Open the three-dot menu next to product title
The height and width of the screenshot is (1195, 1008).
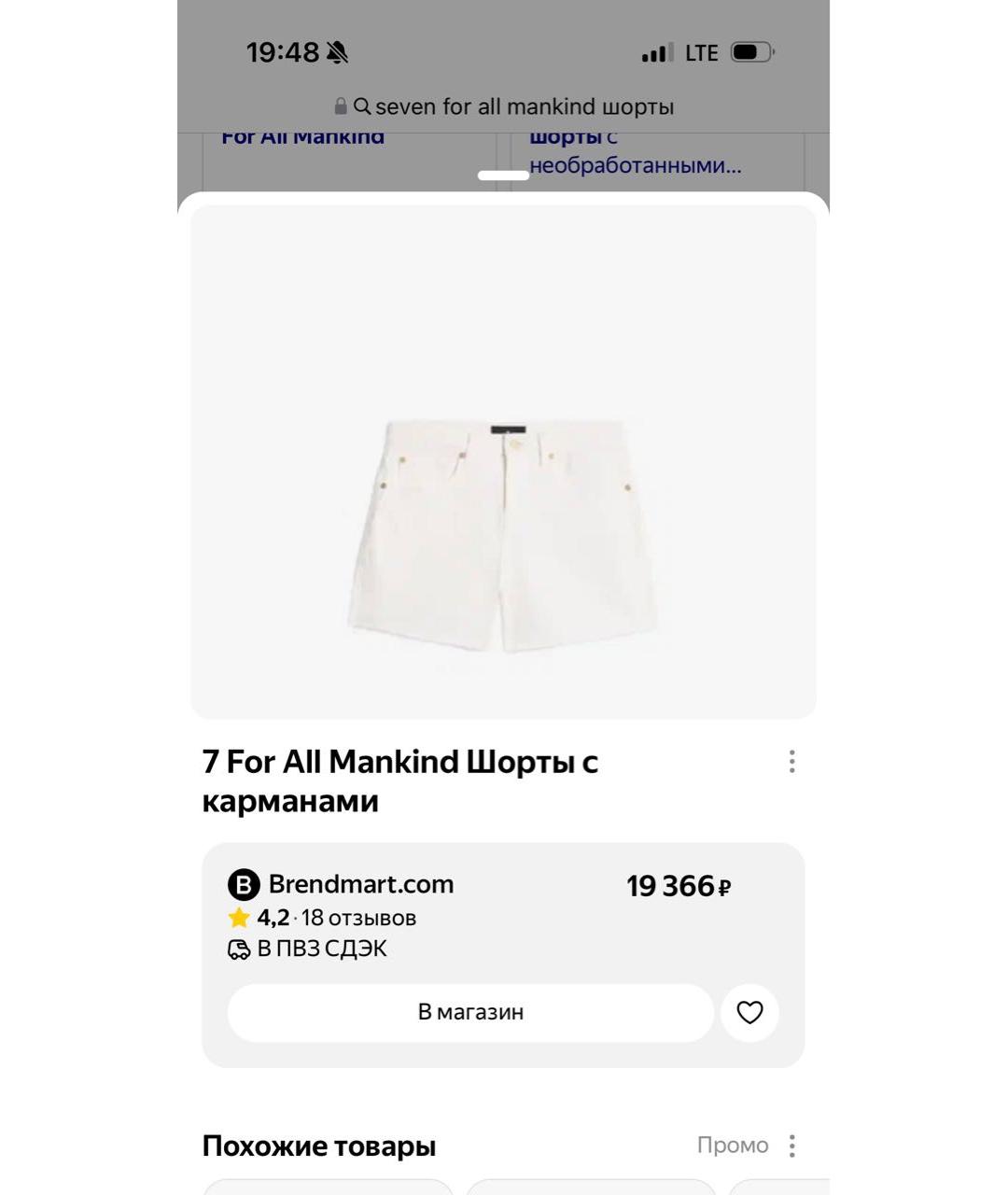pyautogui.click(x=792, y=762)
